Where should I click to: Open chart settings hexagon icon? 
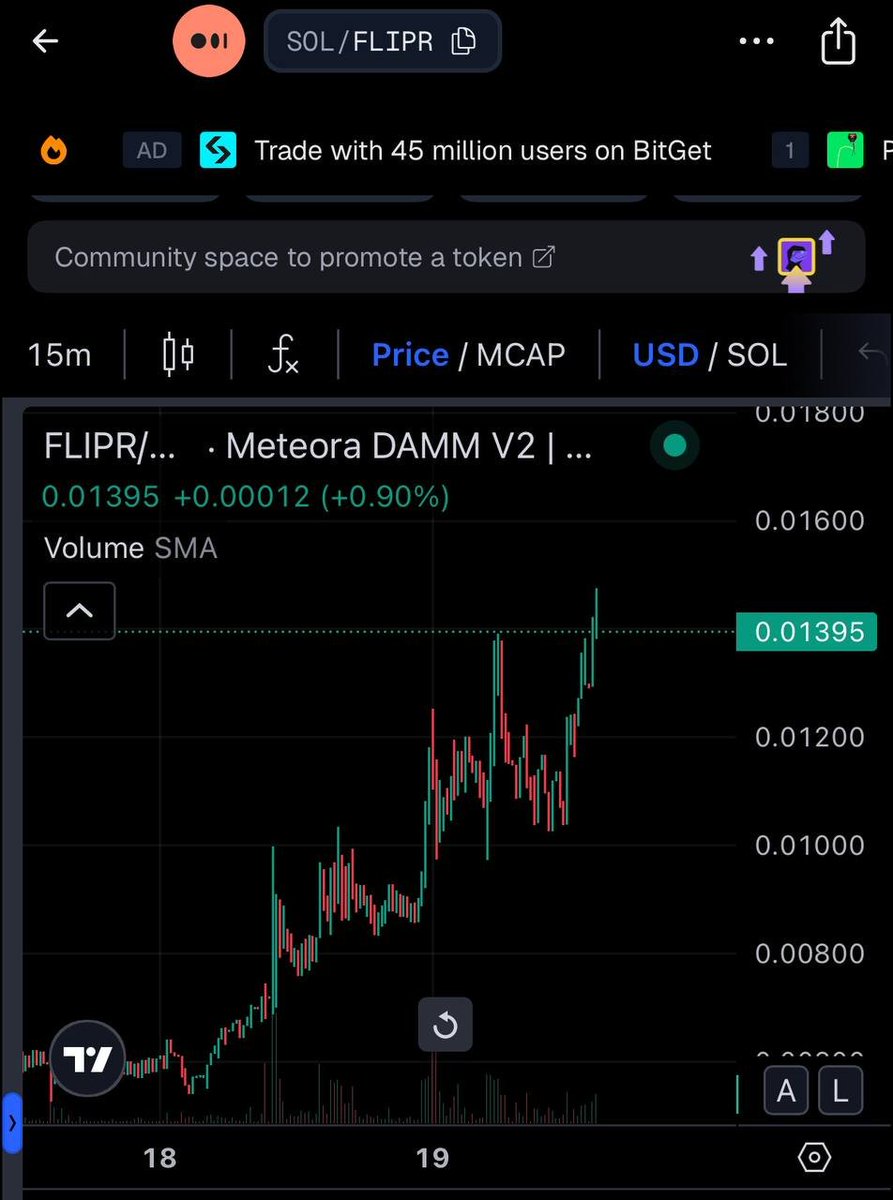814,1158
